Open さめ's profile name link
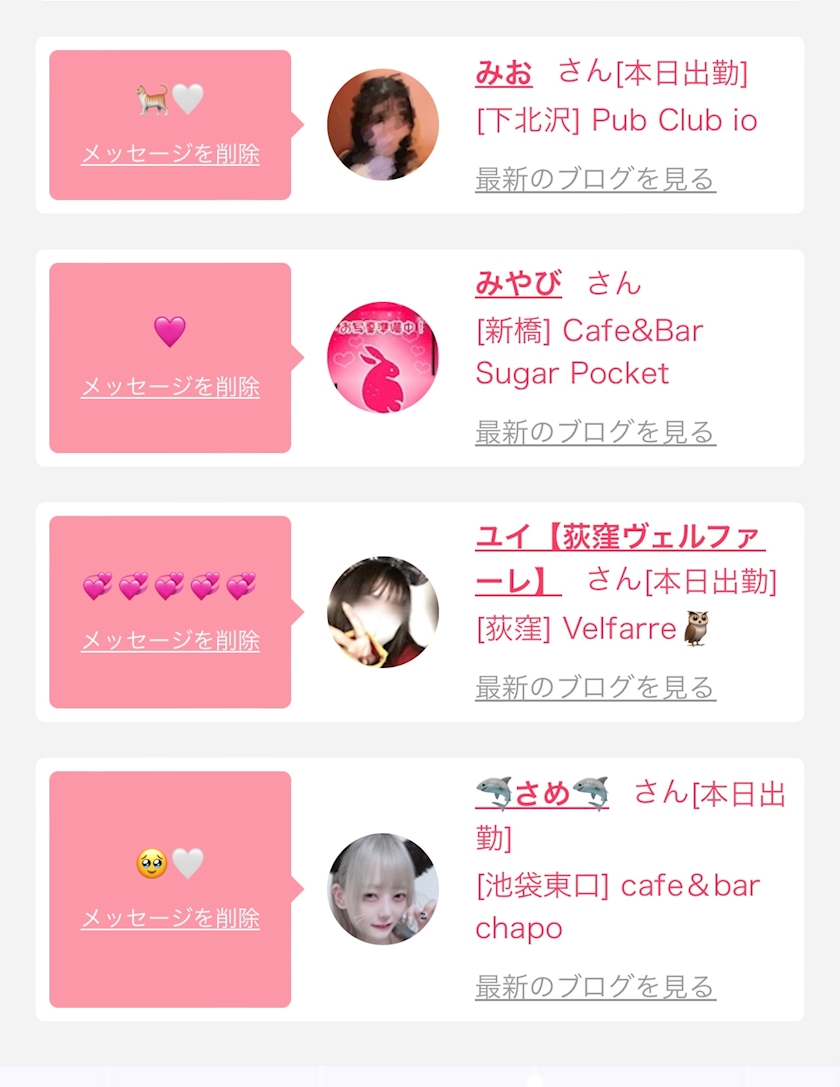Screen dimensions: 840x1087 pyautogui.click(x=542, y=793)
